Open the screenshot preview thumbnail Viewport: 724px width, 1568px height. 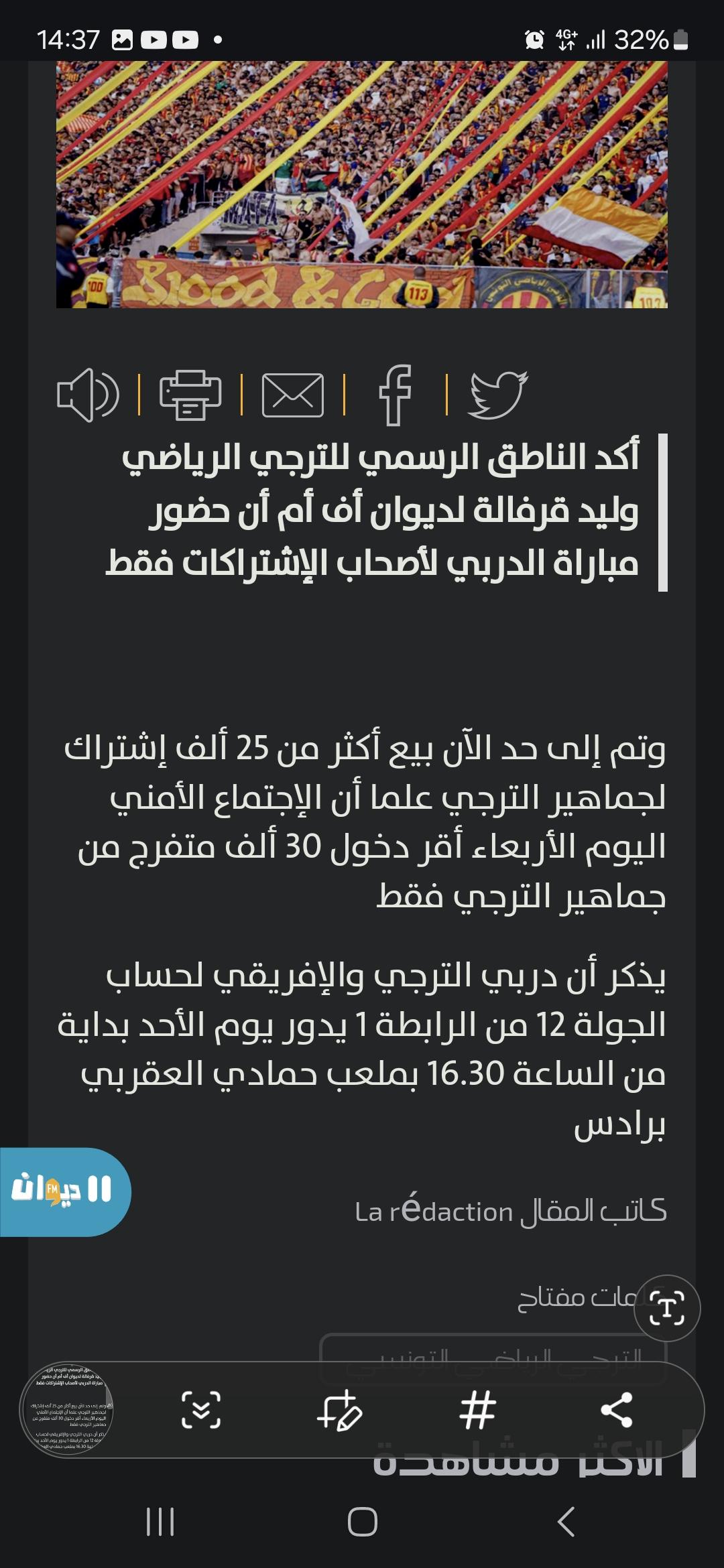(66, 1411)
